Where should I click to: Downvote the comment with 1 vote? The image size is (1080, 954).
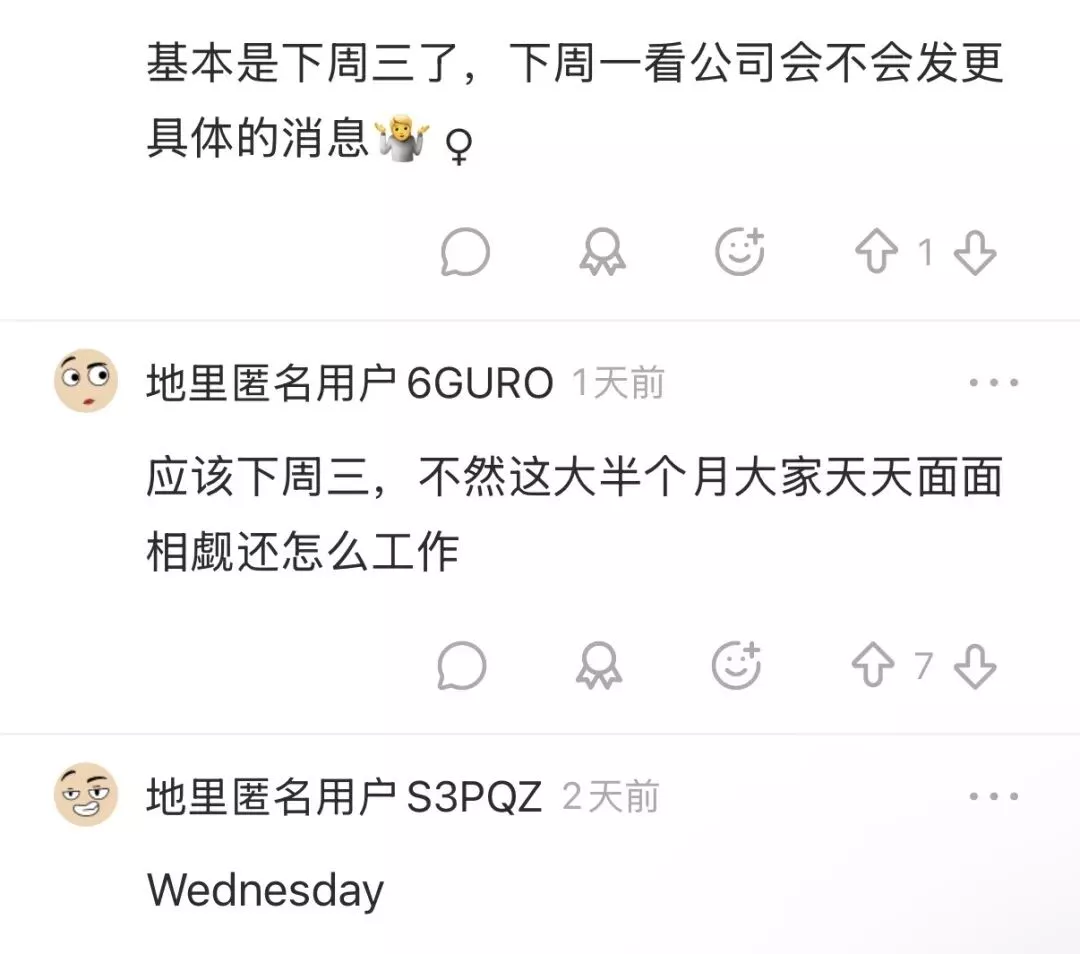click(x=975, y=253)
